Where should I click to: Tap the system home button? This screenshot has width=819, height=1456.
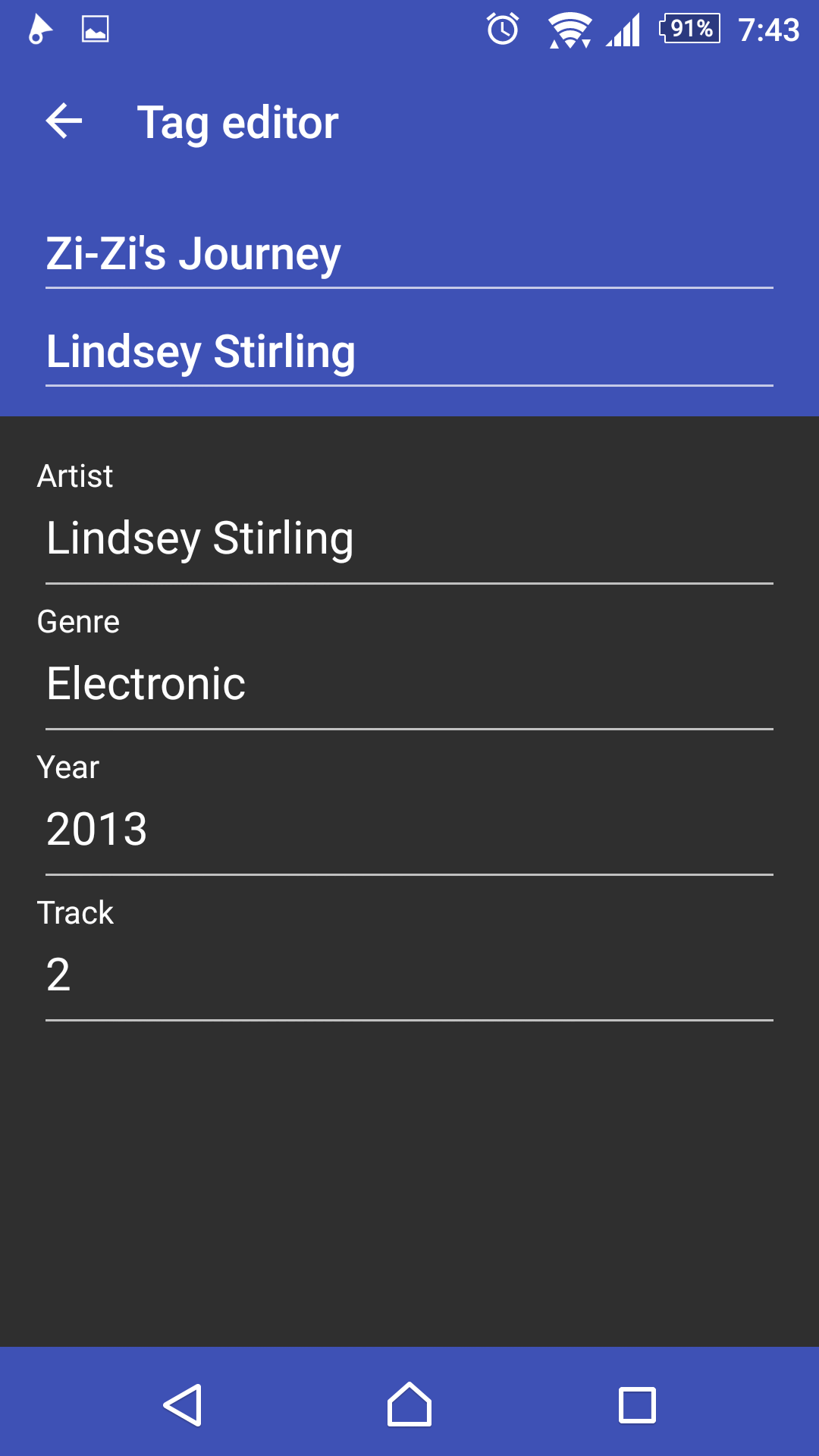click(x=409, y=1404)
